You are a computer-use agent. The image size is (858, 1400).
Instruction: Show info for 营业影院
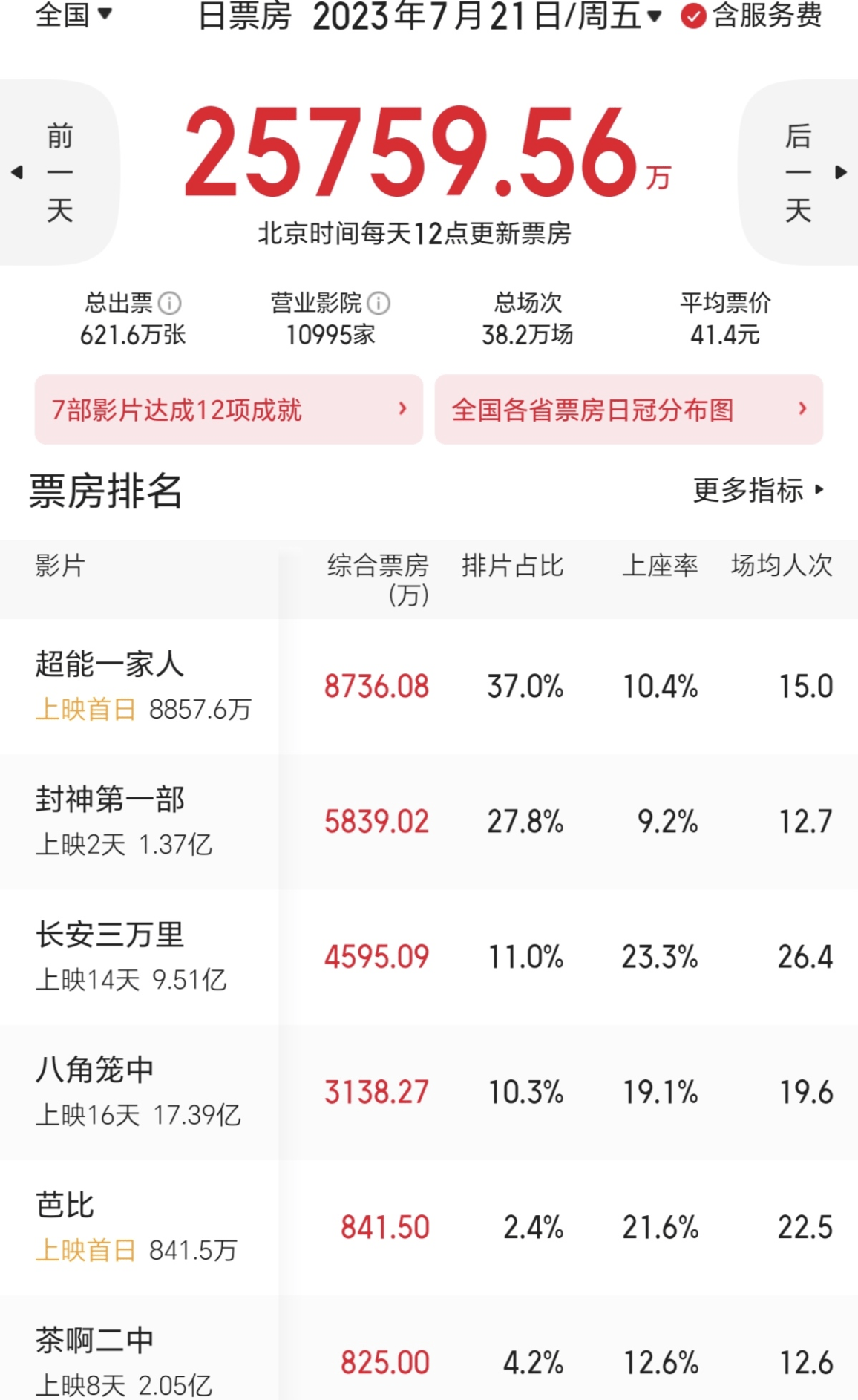click(x=379, y=303)
